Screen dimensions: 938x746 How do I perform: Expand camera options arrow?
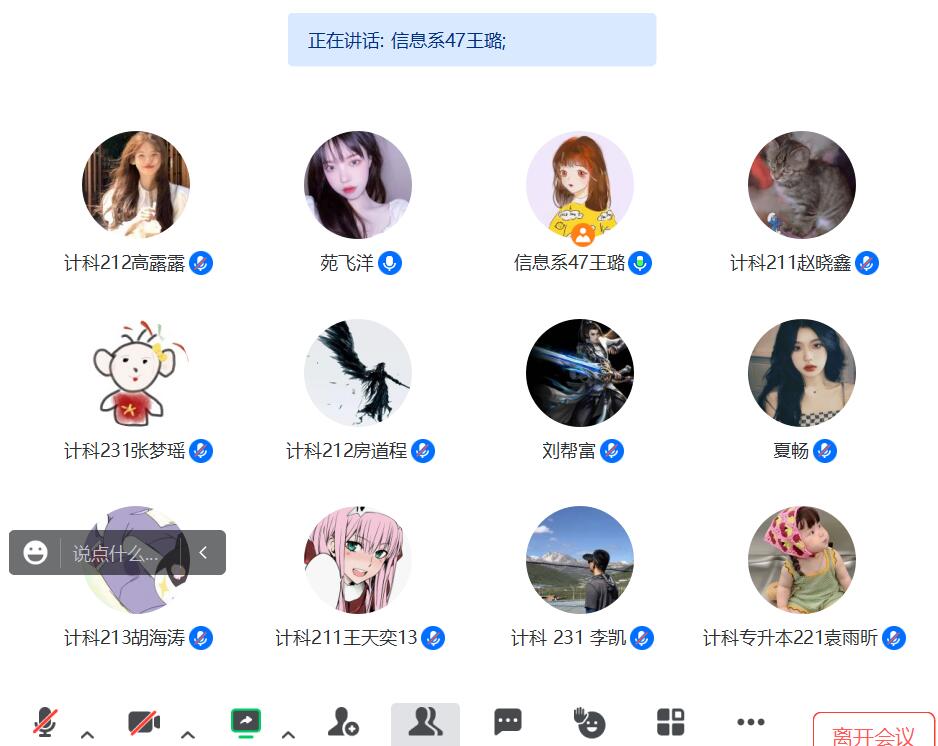coord(187,735)
